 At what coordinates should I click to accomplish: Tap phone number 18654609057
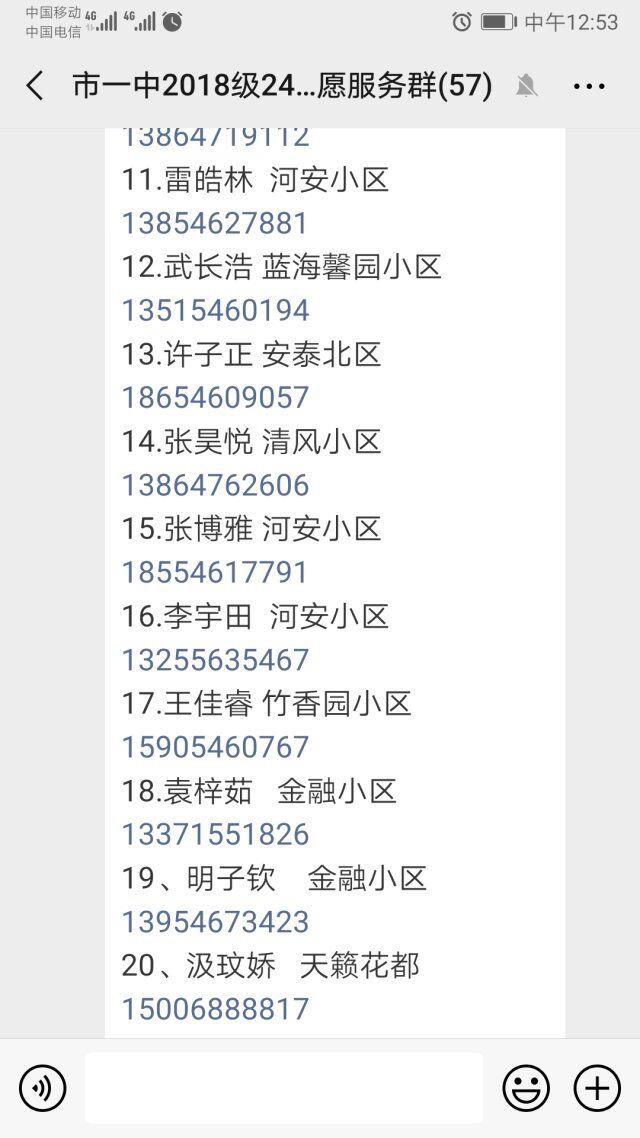(x=216, y=398)
